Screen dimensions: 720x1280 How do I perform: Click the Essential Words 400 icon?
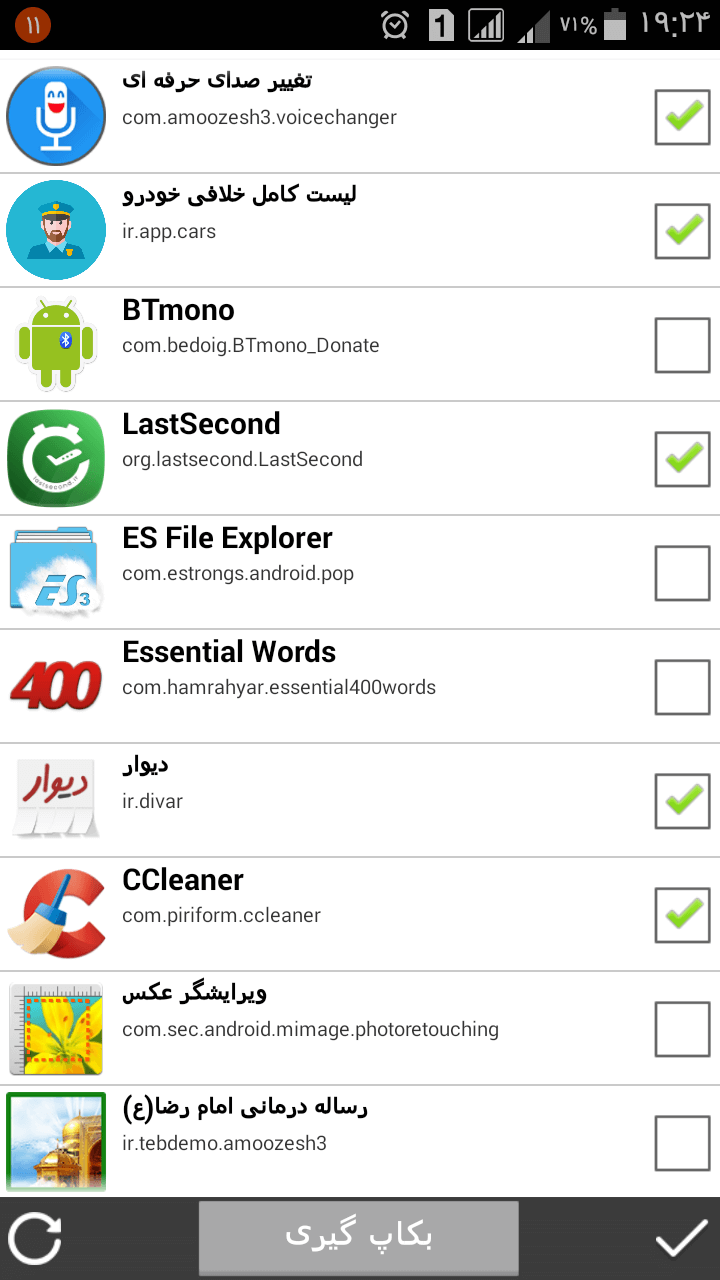[56, 686]
